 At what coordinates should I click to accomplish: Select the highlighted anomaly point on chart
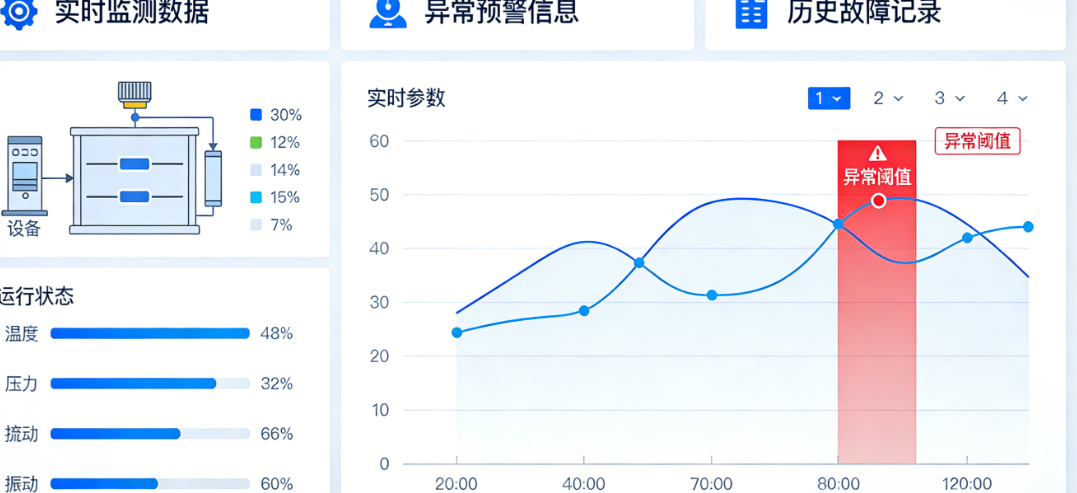point(878,201)
